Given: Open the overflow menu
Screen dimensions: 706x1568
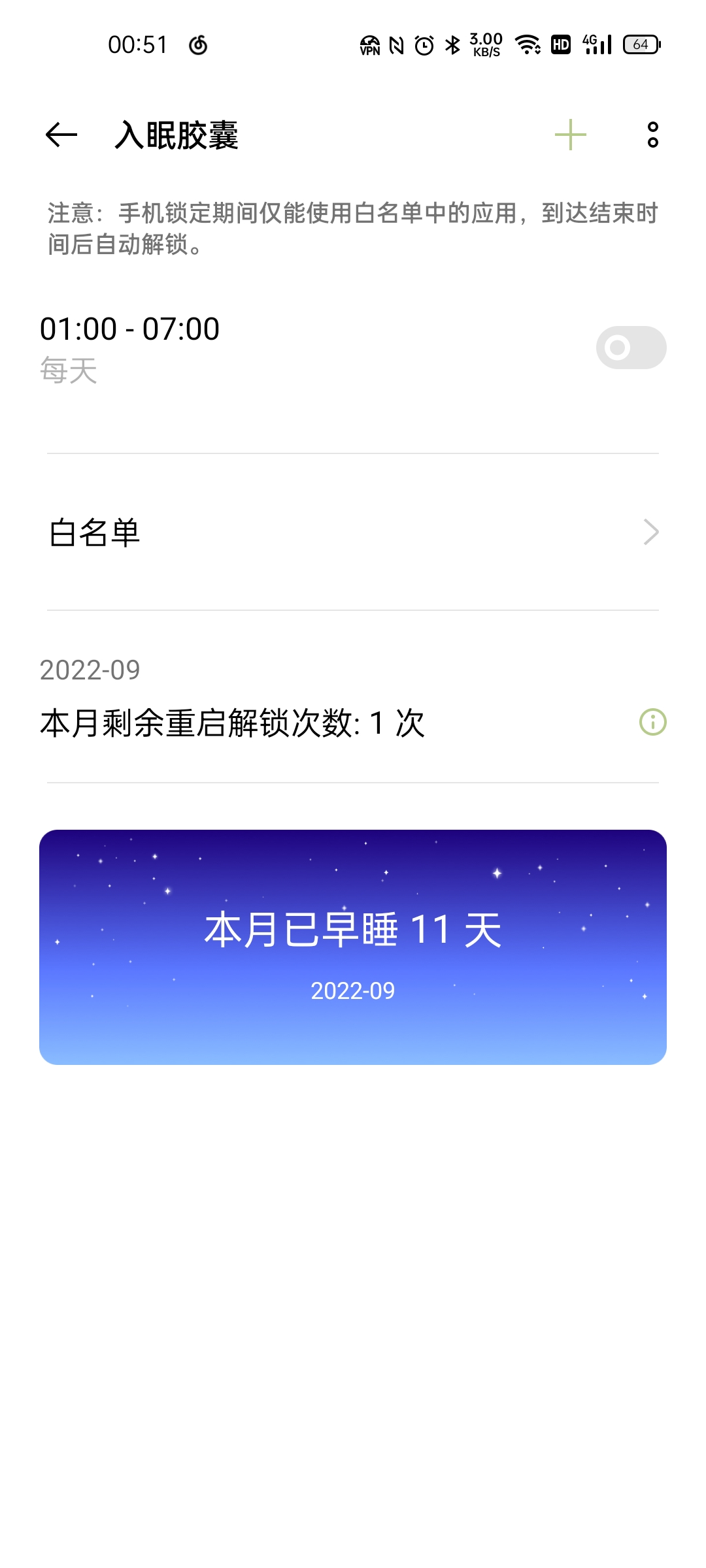Looking at the screenshot, I should [x=652, y=135].
